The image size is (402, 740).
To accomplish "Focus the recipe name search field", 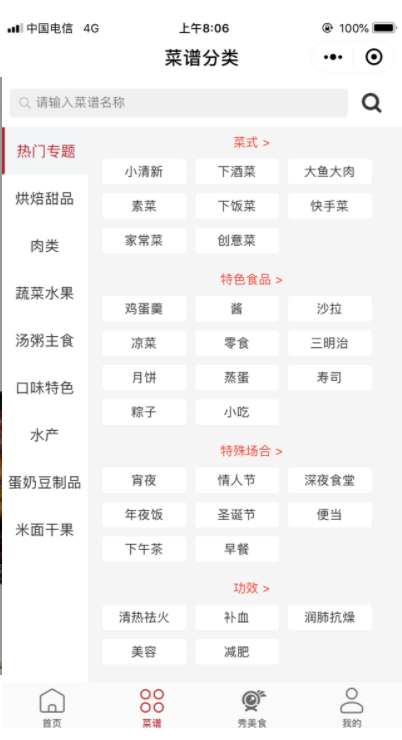I will coord(179,103).
